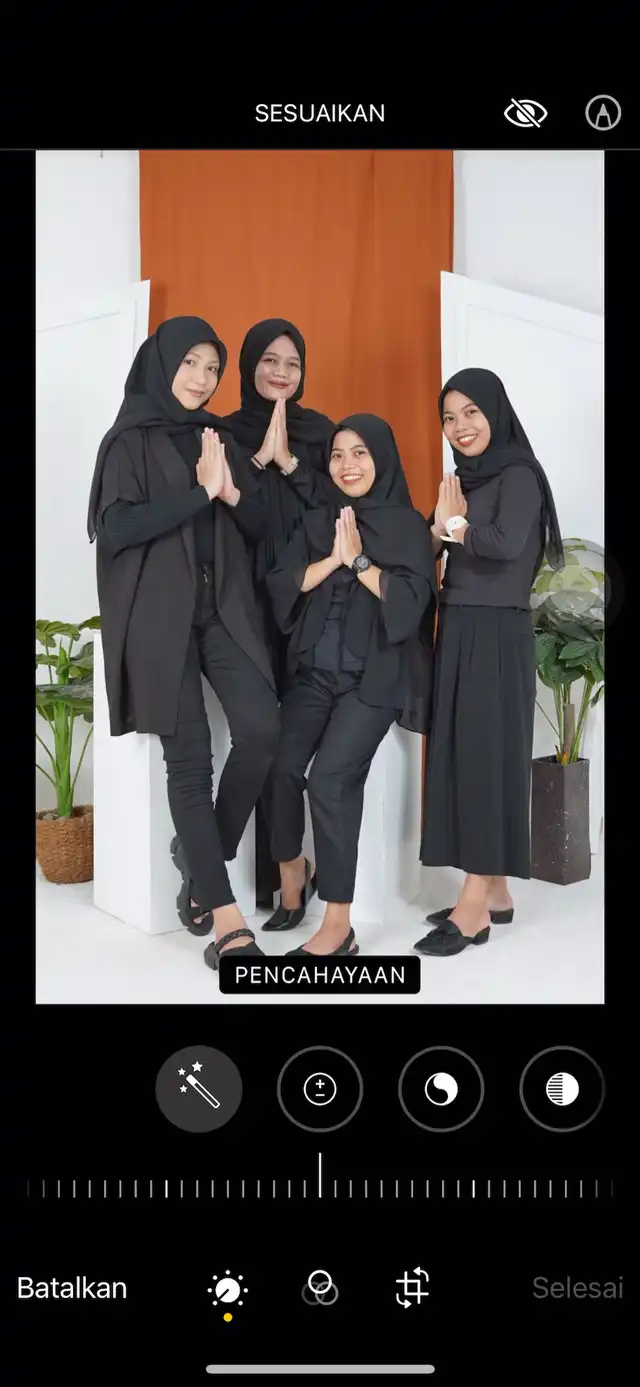Screen dimensions: 640x1387
Task: Apply the auto-enhance magic wand
Action: coord(199,1089)
